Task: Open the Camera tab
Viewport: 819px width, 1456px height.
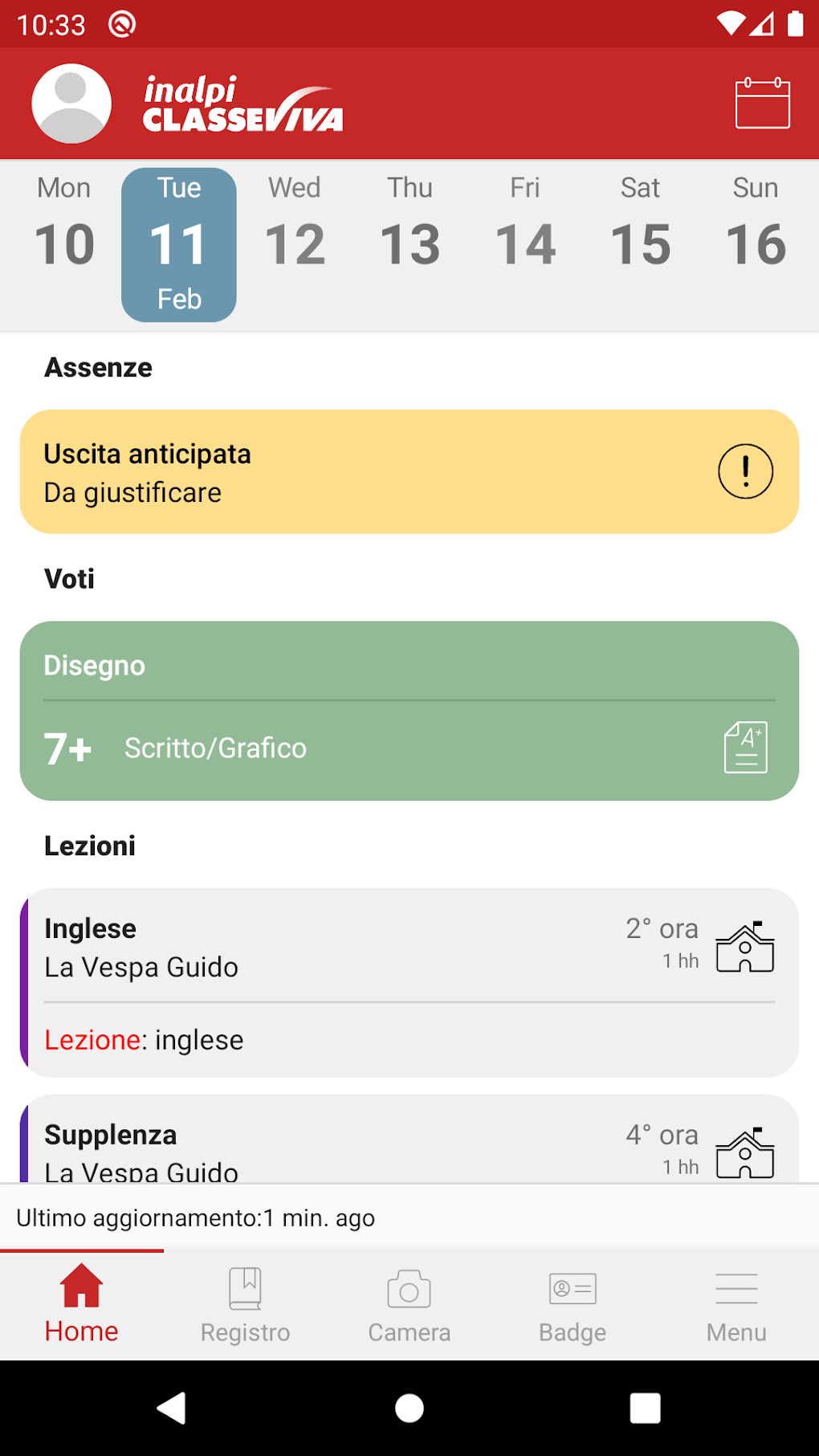Action: 409,1305
